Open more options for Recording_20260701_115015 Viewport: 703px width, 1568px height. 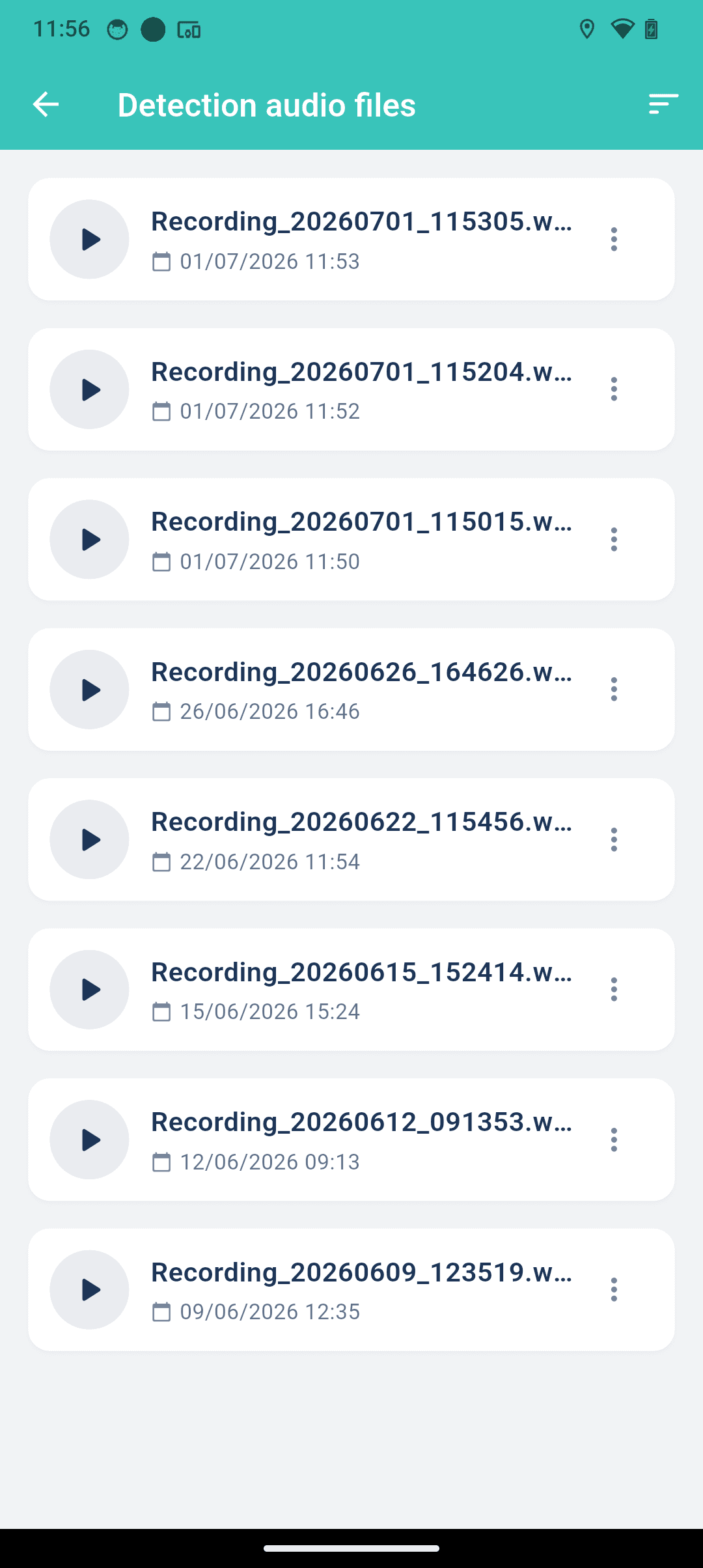pyautogui.click(x=614, y=539)
